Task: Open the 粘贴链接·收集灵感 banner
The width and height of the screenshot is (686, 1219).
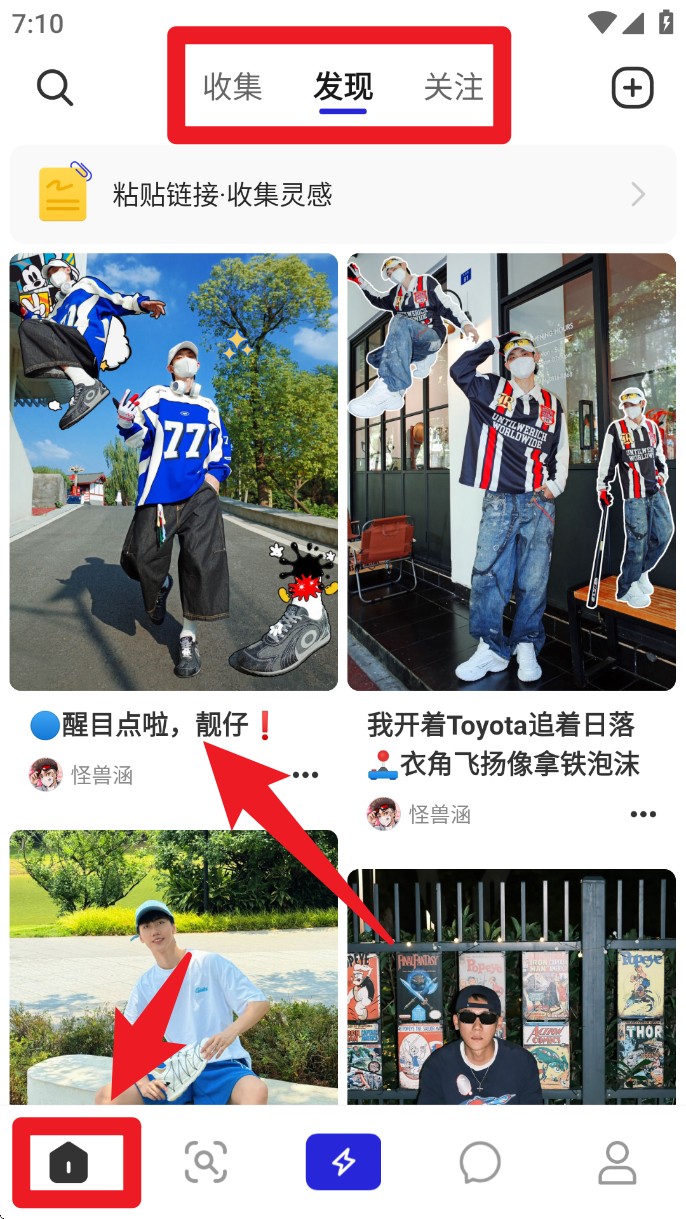Action: 342,194
